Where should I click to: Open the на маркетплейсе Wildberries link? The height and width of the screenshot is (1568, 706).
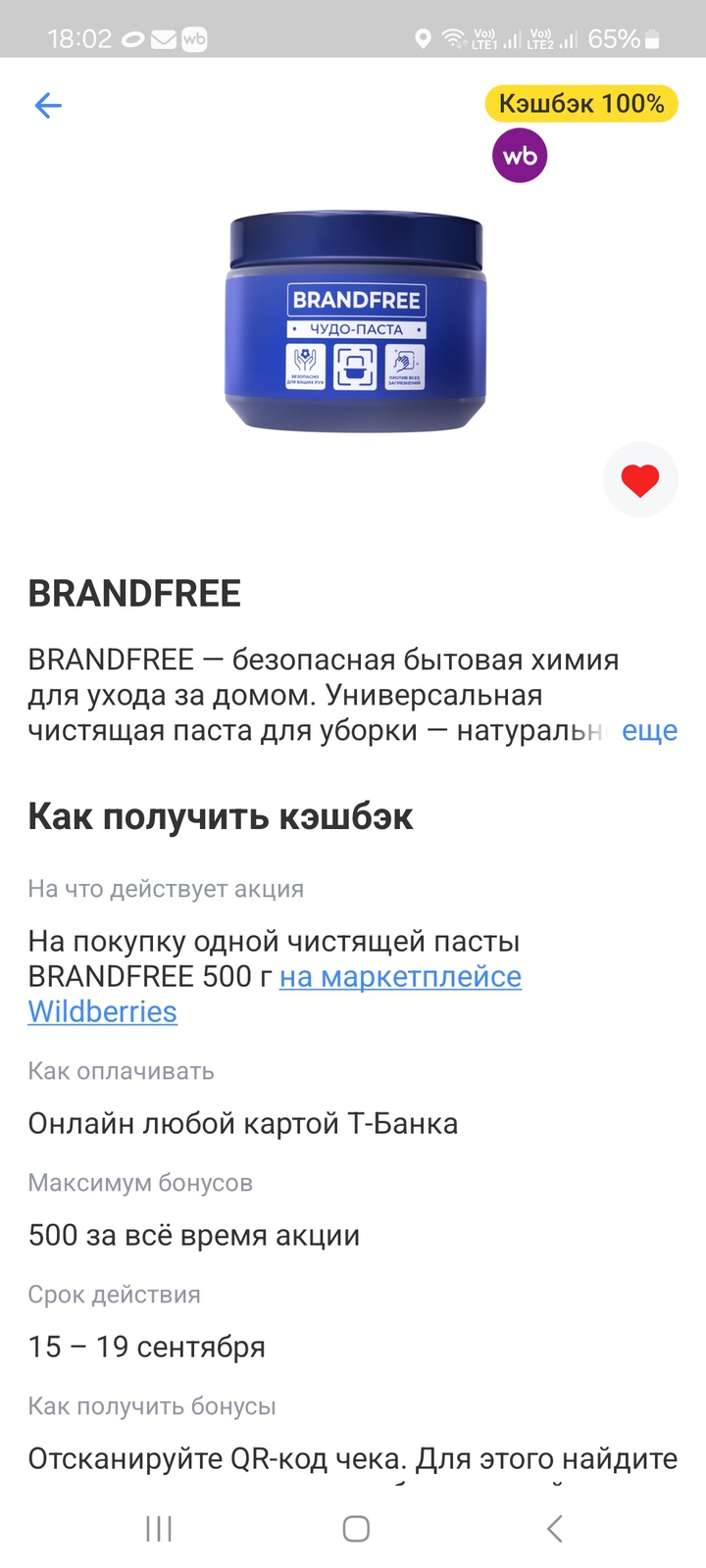coord(400,978)
